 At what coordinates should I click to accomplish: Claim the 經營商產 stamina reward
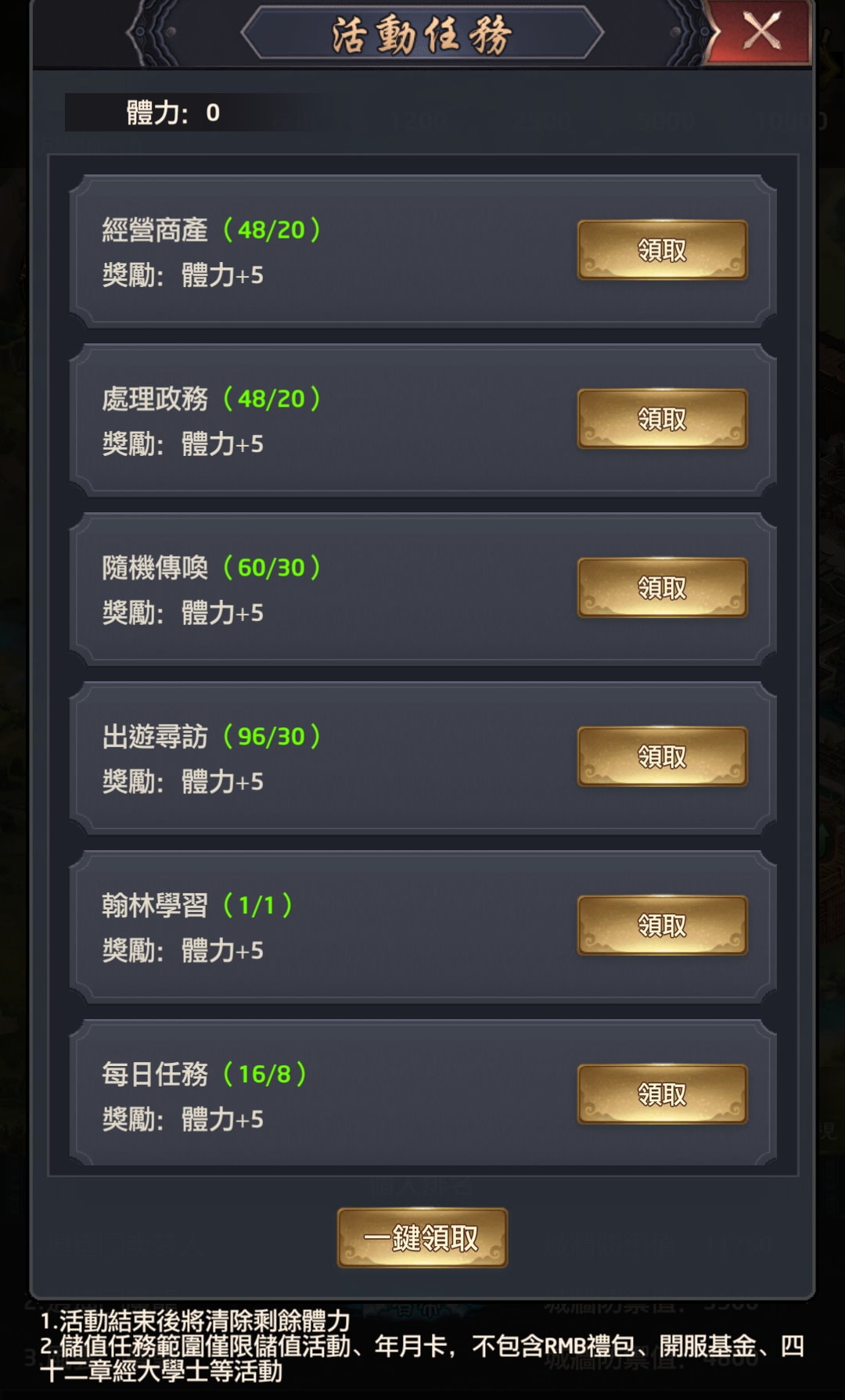pos(662,250)
